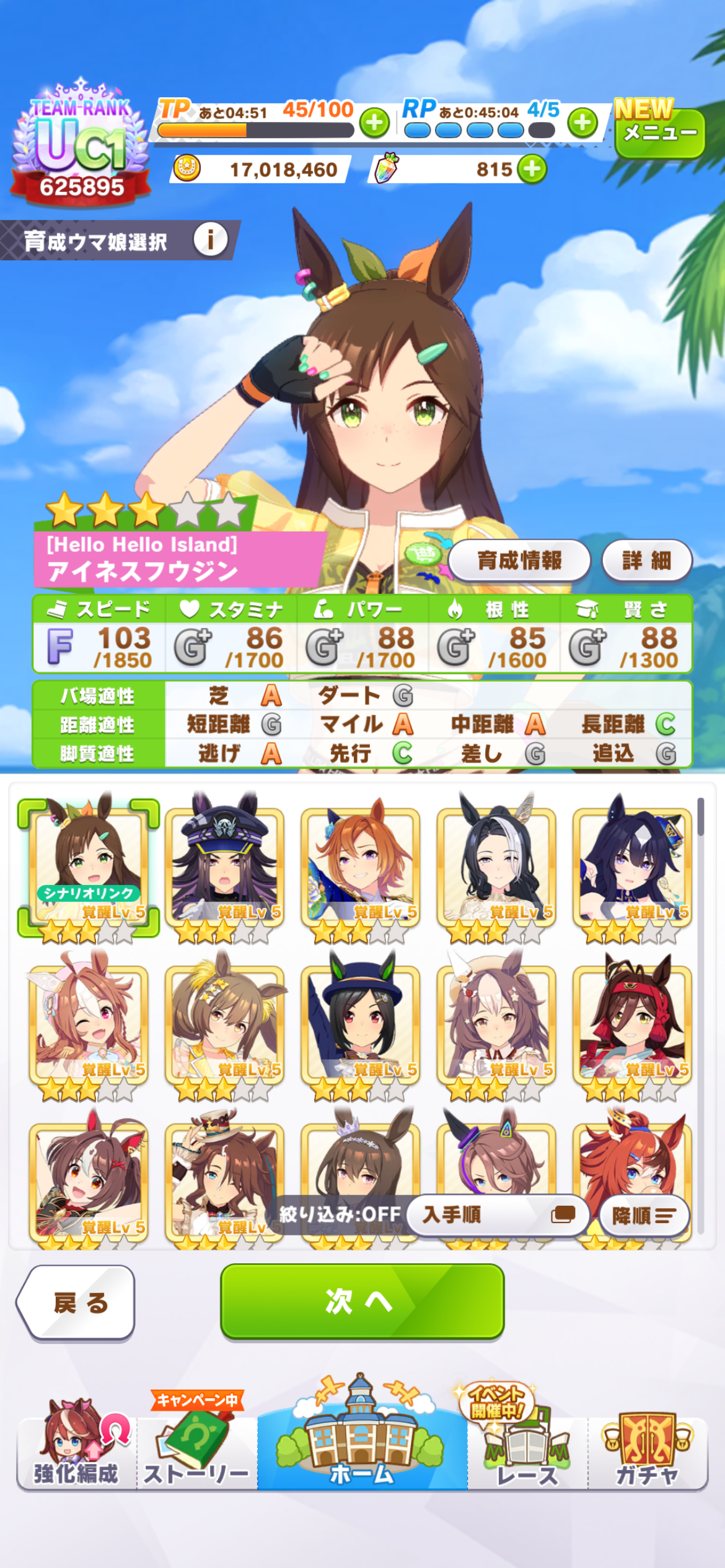
Task: Proceed with the green 次へ button
Action: pyautogui.click(x=362, y=1301)
